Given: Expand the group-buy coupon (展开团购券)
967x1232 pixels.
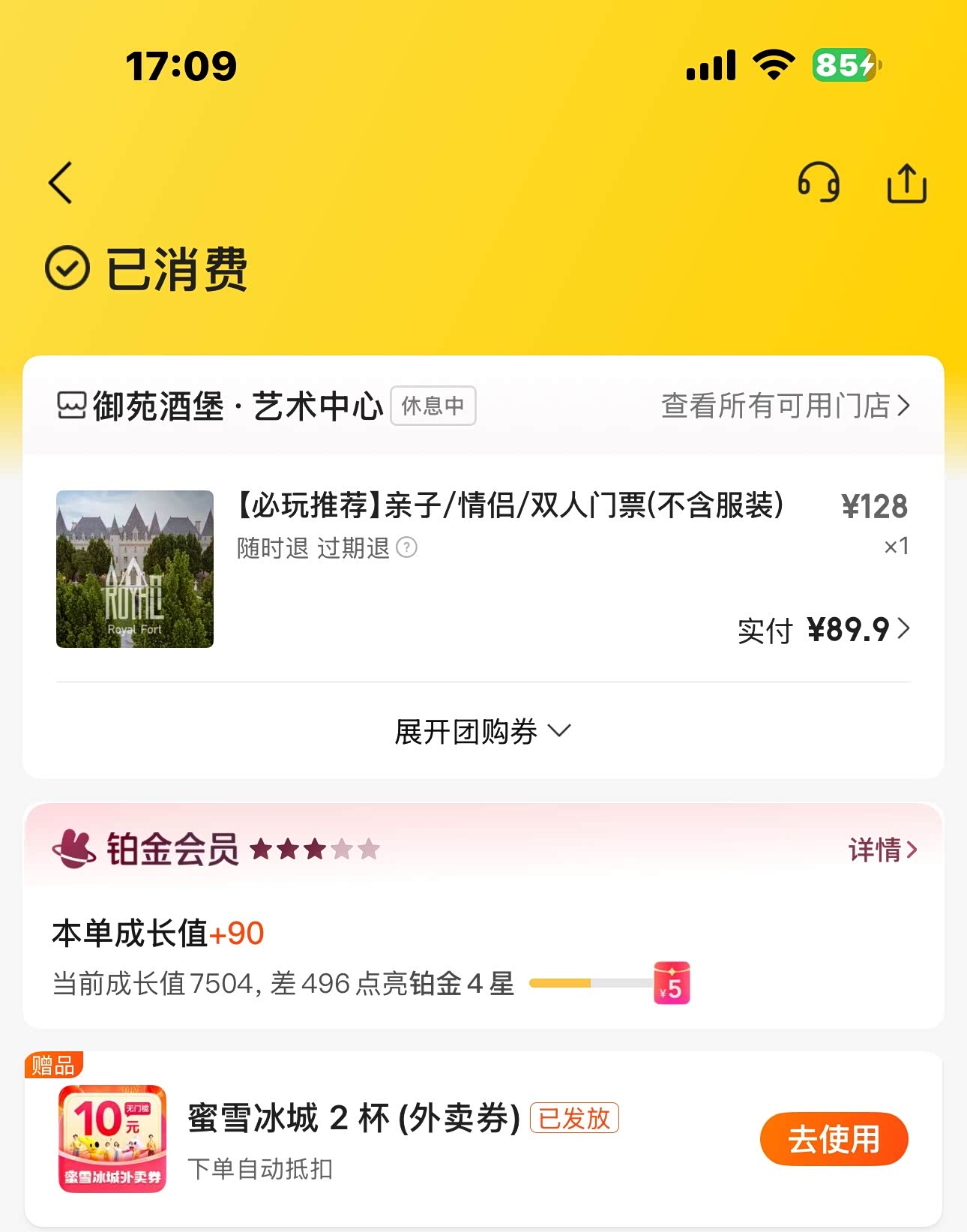Looking at the screenshot, I should click(x=483, y=731).
